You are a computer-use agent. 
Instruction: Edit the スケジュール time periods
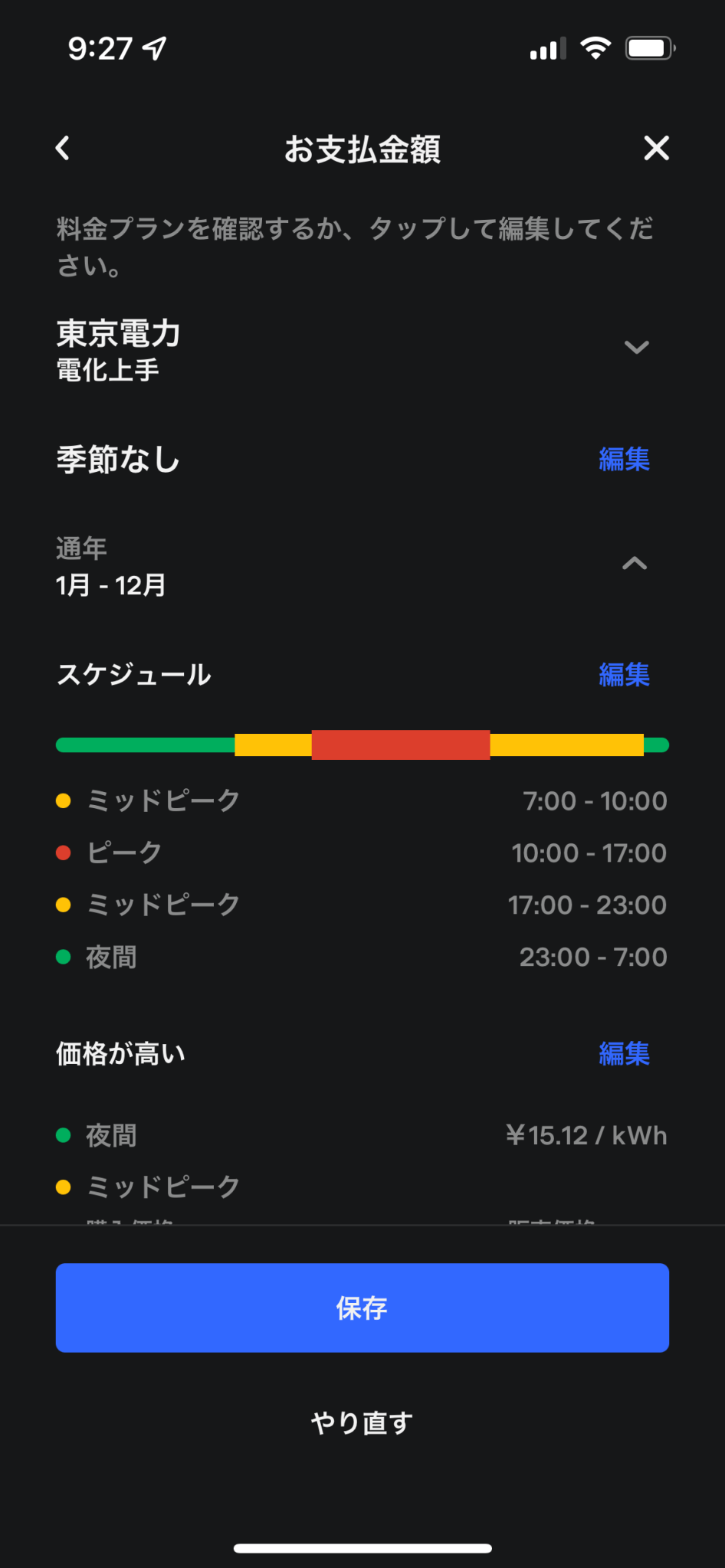click(624, 675)
